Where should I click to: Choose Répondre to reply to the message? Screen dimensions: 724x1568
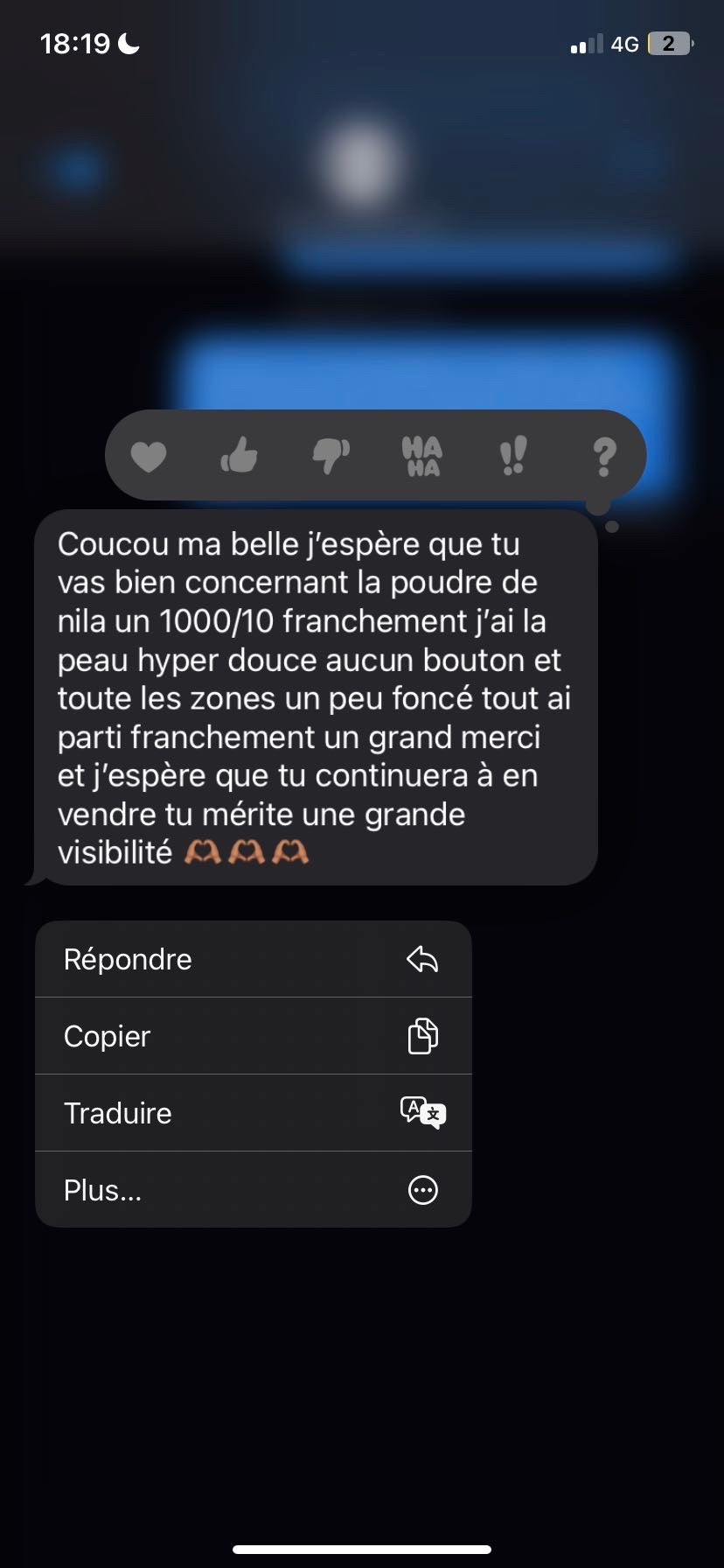[x=254, y=959]
